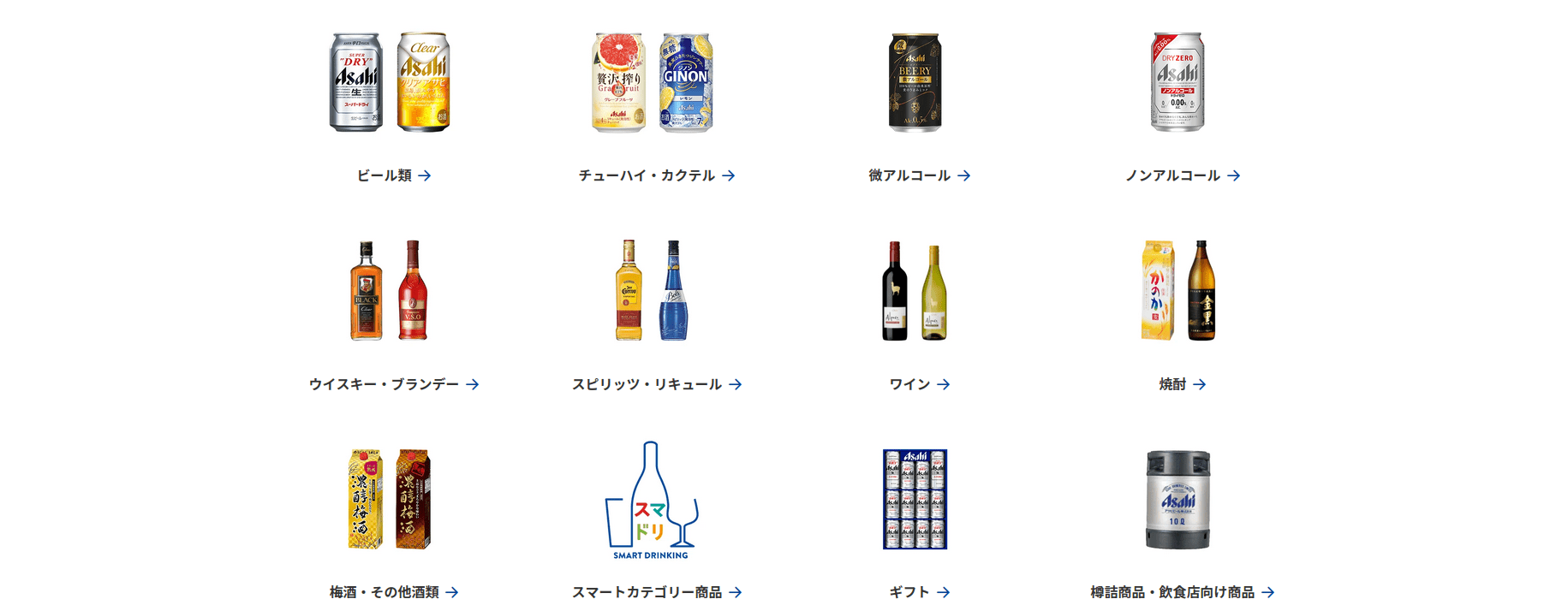Browse the ワイン category
Viewport: 1568px width, 605px height.
[919, 384]
